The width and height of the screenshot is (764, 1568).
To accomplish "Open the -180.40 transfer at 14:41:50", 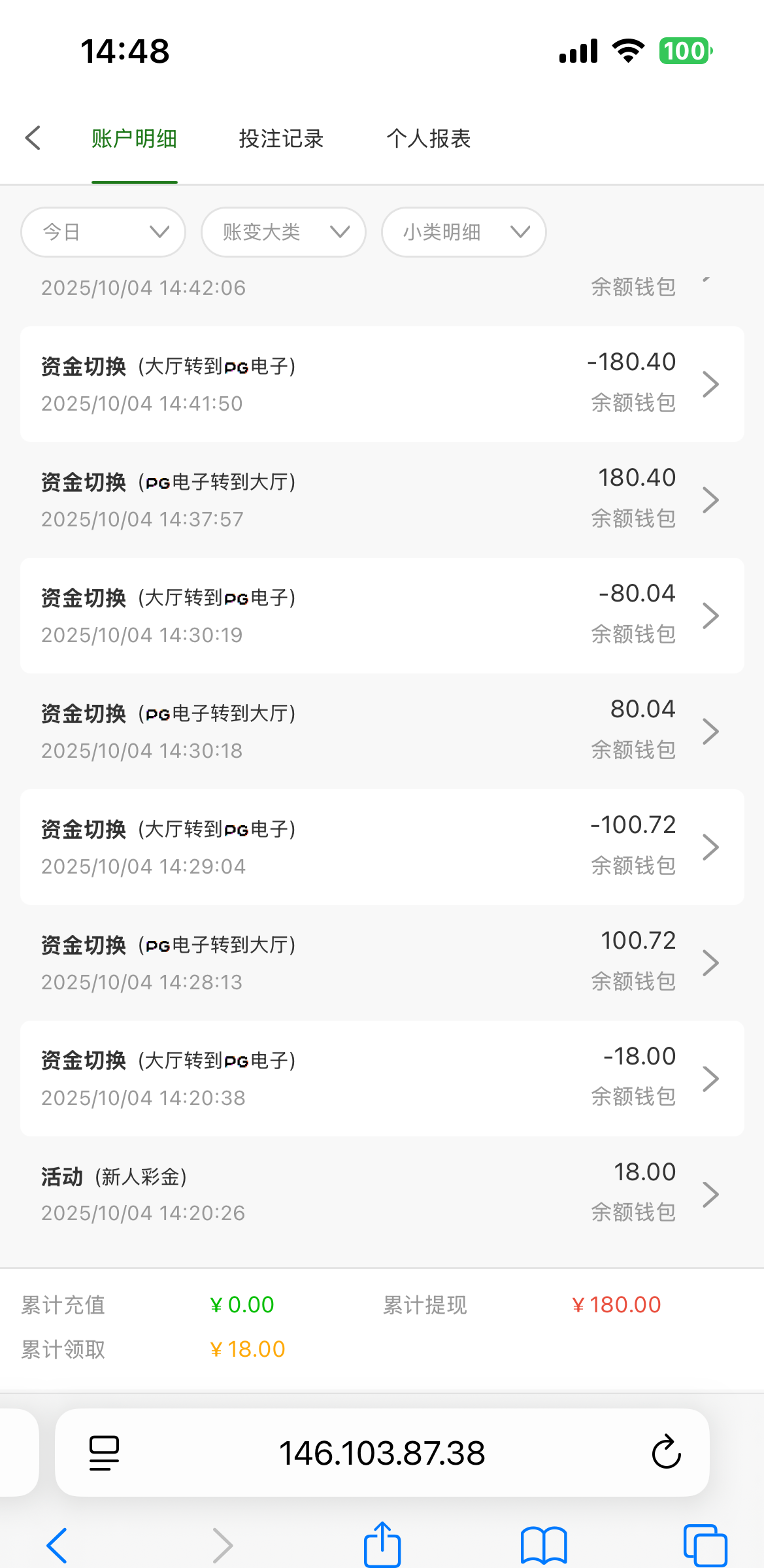I will point(382,384).
